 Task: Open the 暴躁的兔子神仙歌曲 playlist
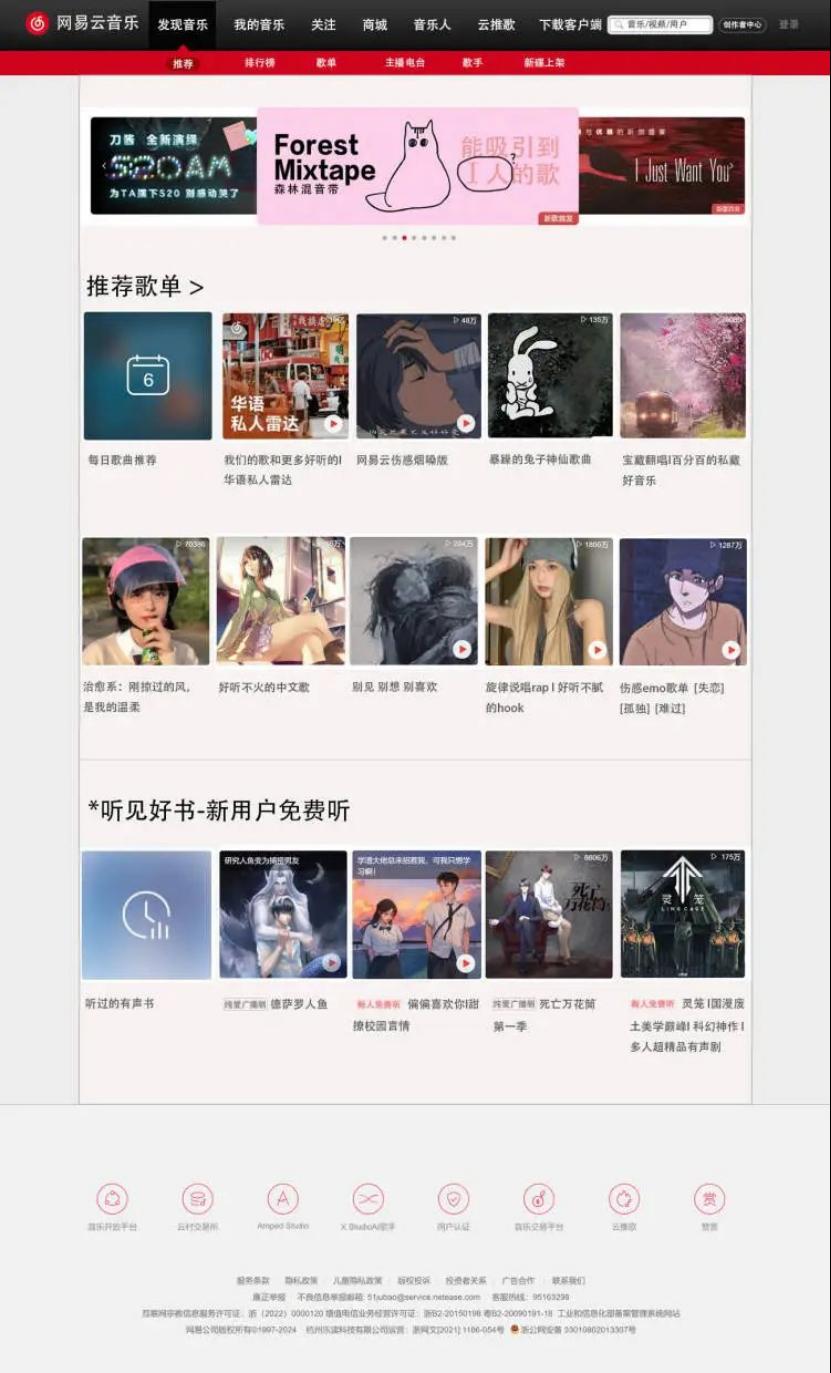coord(550,376)
